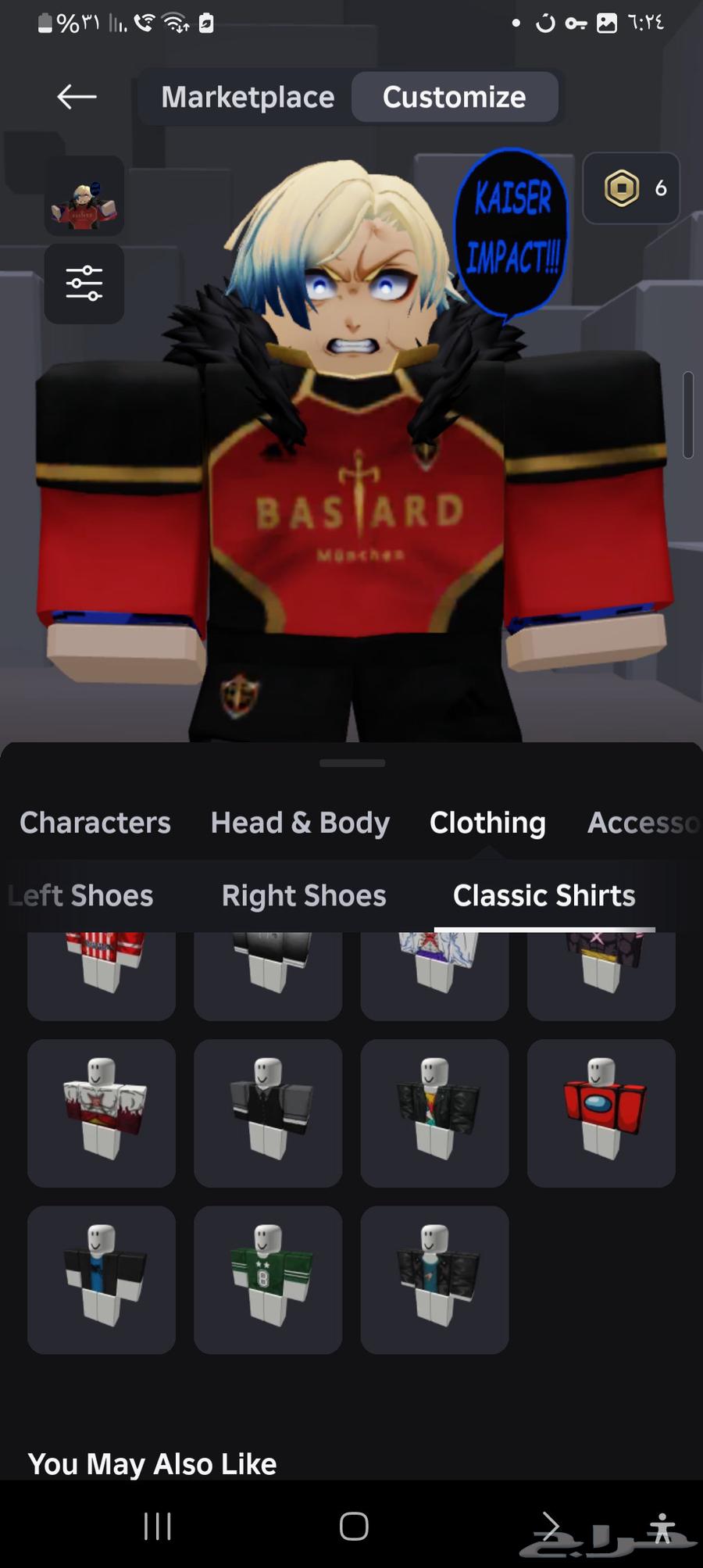Image resolution: width=703 pixels, height=1568 pixels.
Task: Equip the green number 8 jersey
Action: click(268, 1280)
